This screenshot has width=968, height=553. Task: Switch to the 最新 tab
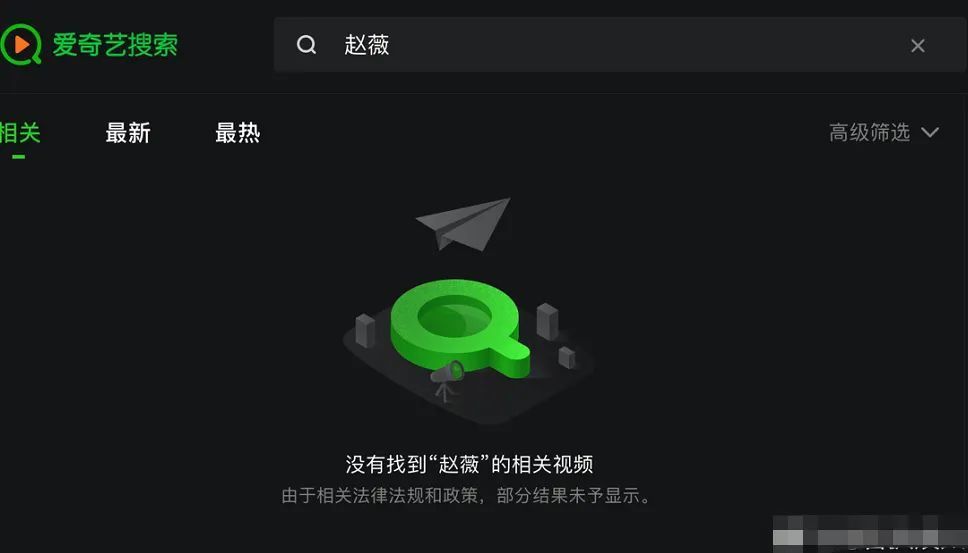(x=128, y=133)
